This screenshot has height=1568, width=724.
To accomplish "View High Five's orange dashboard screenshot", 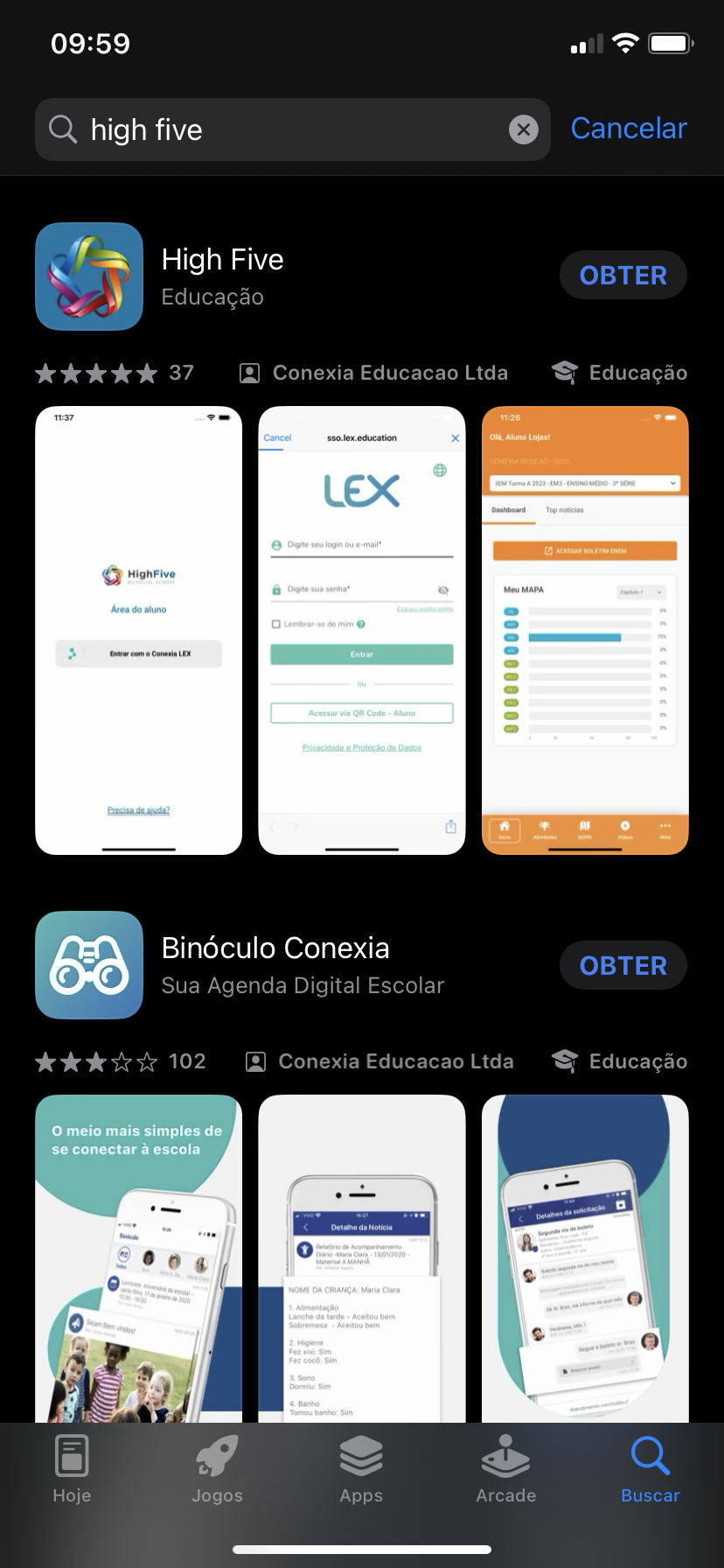I will coord(585,630).
